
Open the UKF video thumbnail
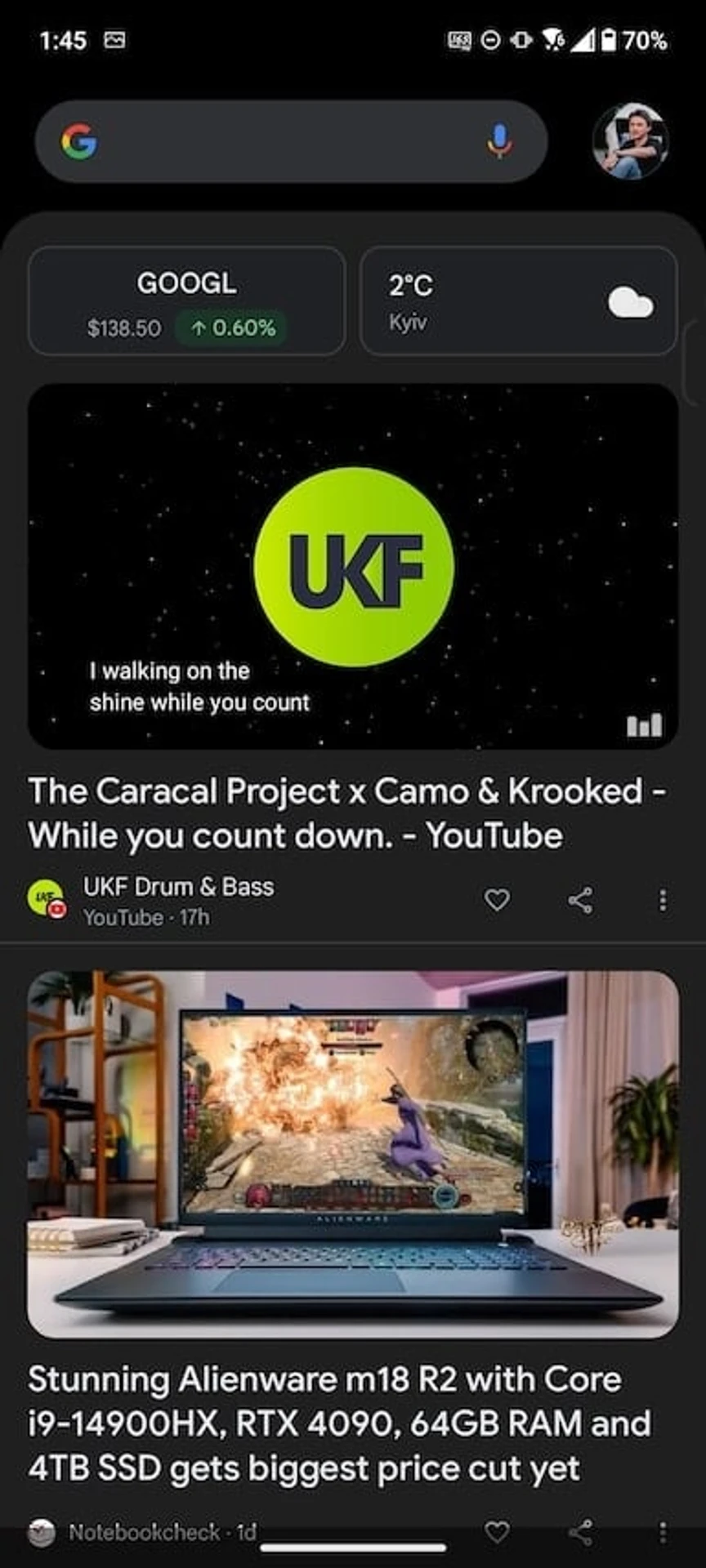353,566
